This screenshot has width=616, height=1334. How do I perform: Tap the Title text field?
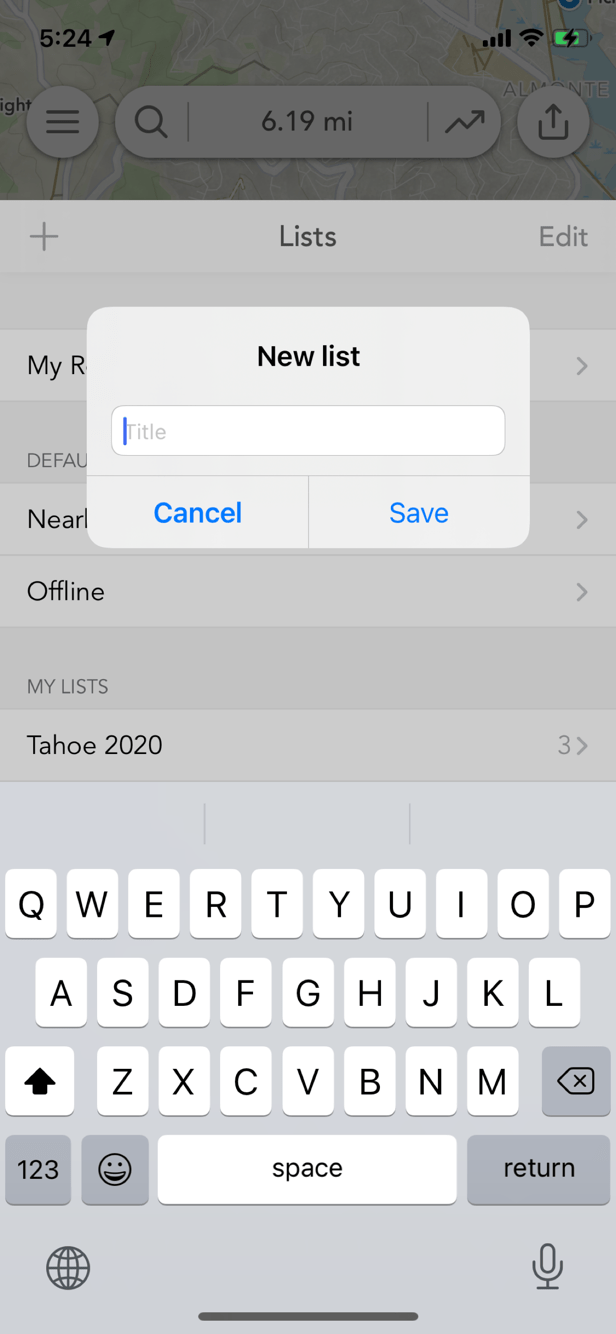(308, 431)
